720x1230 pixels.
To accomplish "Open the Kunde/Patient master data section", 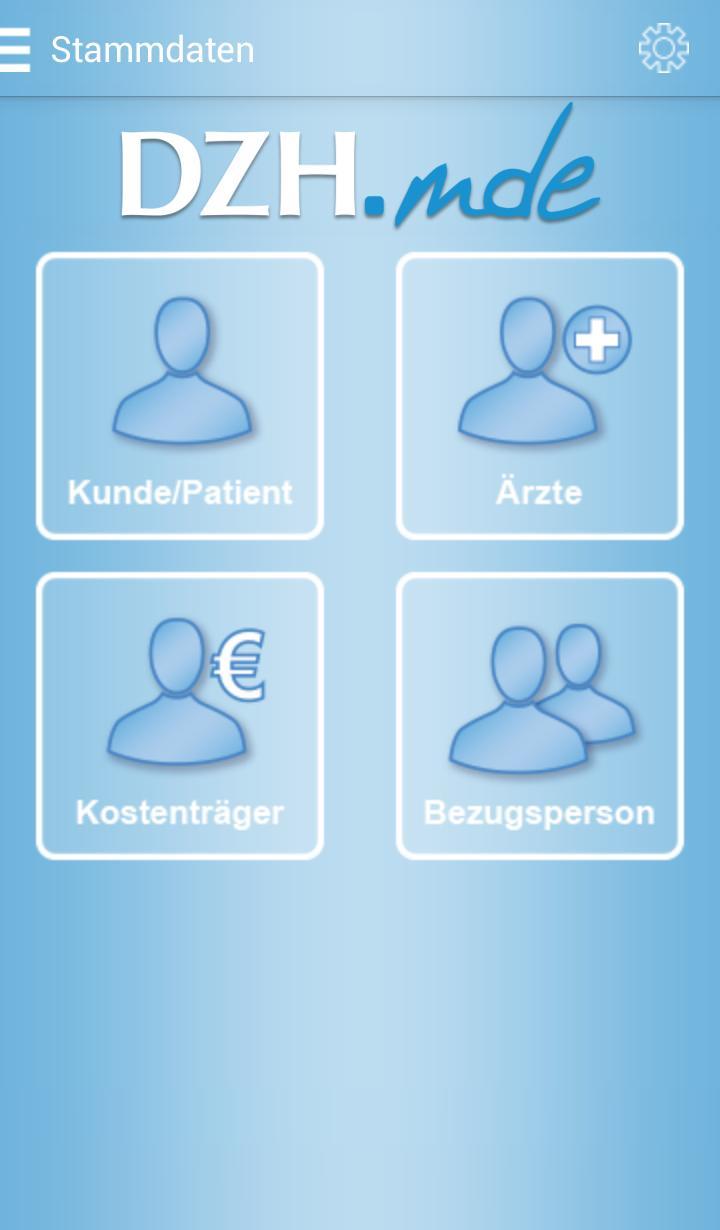I will point(180,395).
